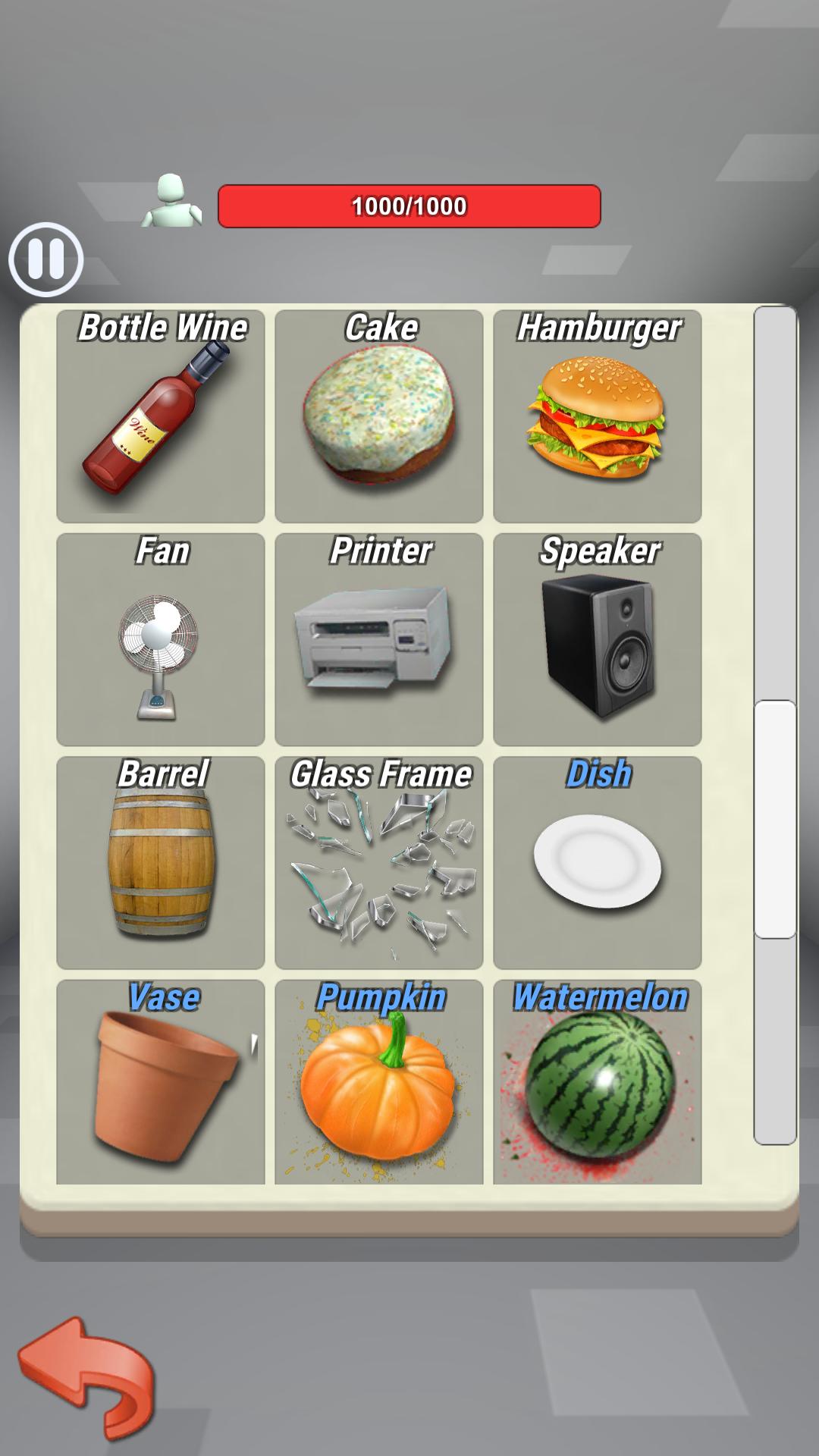Choose the Pumpkin item
Image resolution: width=819 pixels, height=1456 pixels.
click(x=379, y=1082)
